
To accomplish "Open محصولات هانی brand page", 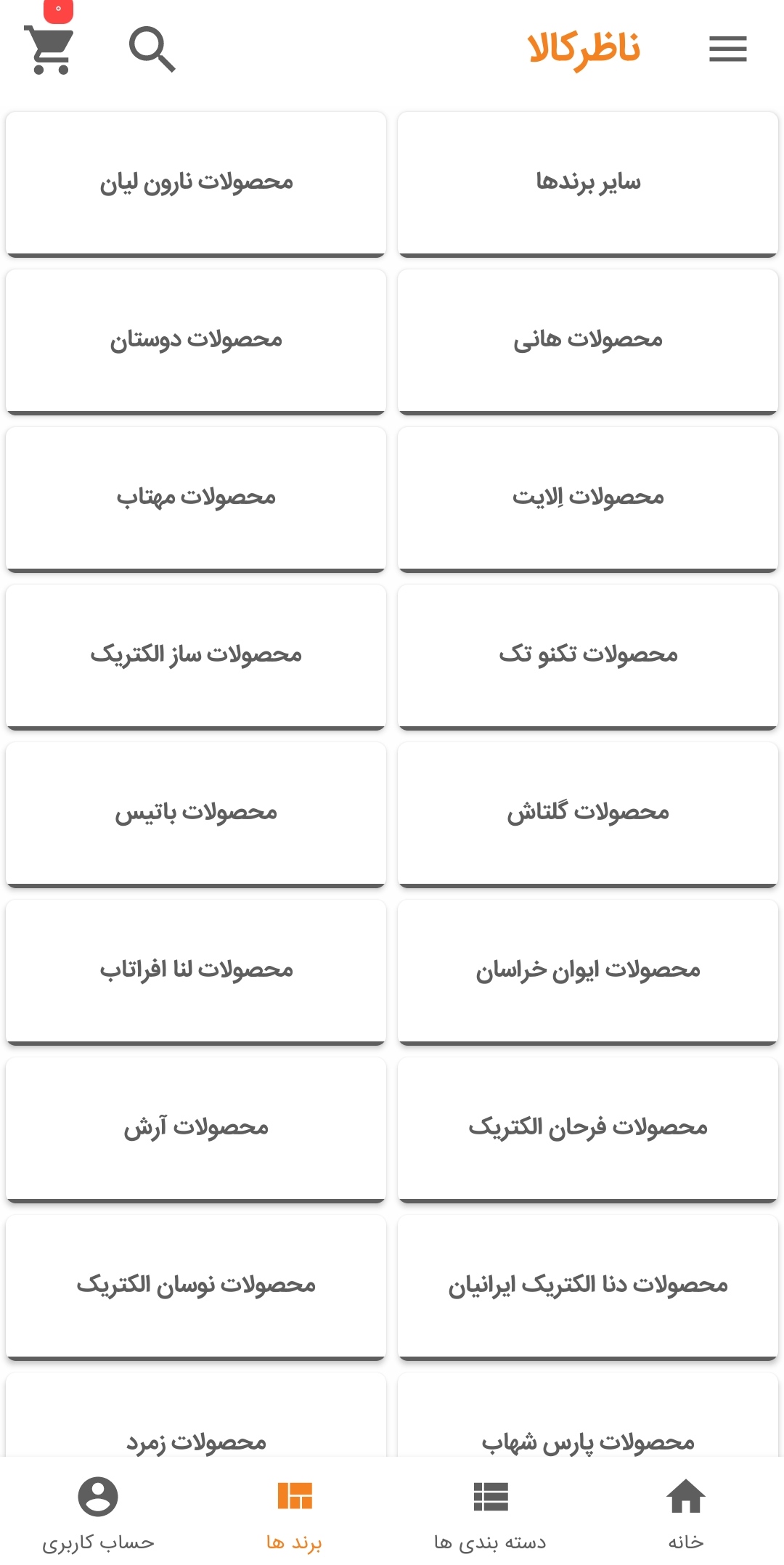I will 588,340.
